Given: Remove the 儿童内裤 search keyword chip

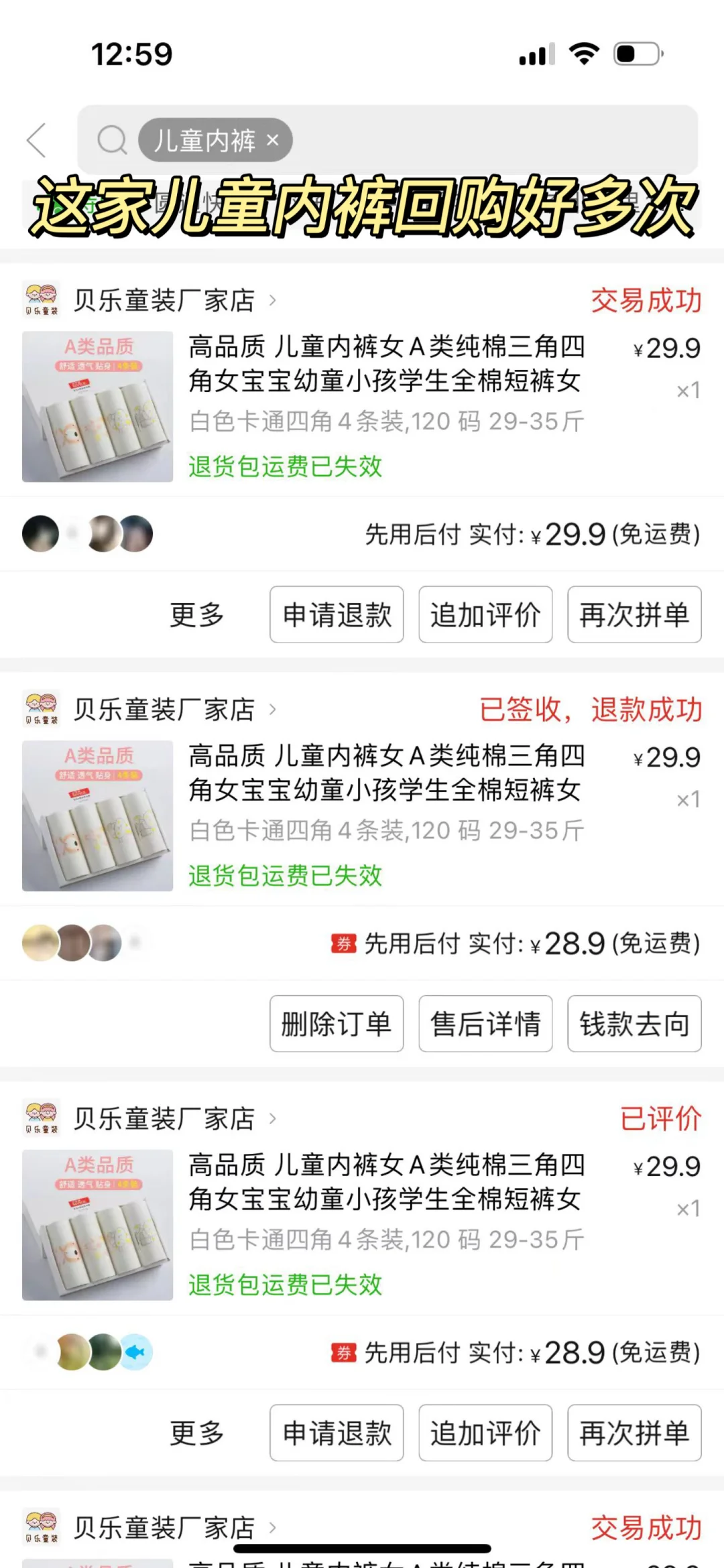Looking at the screenshot, I should point(272,140).
